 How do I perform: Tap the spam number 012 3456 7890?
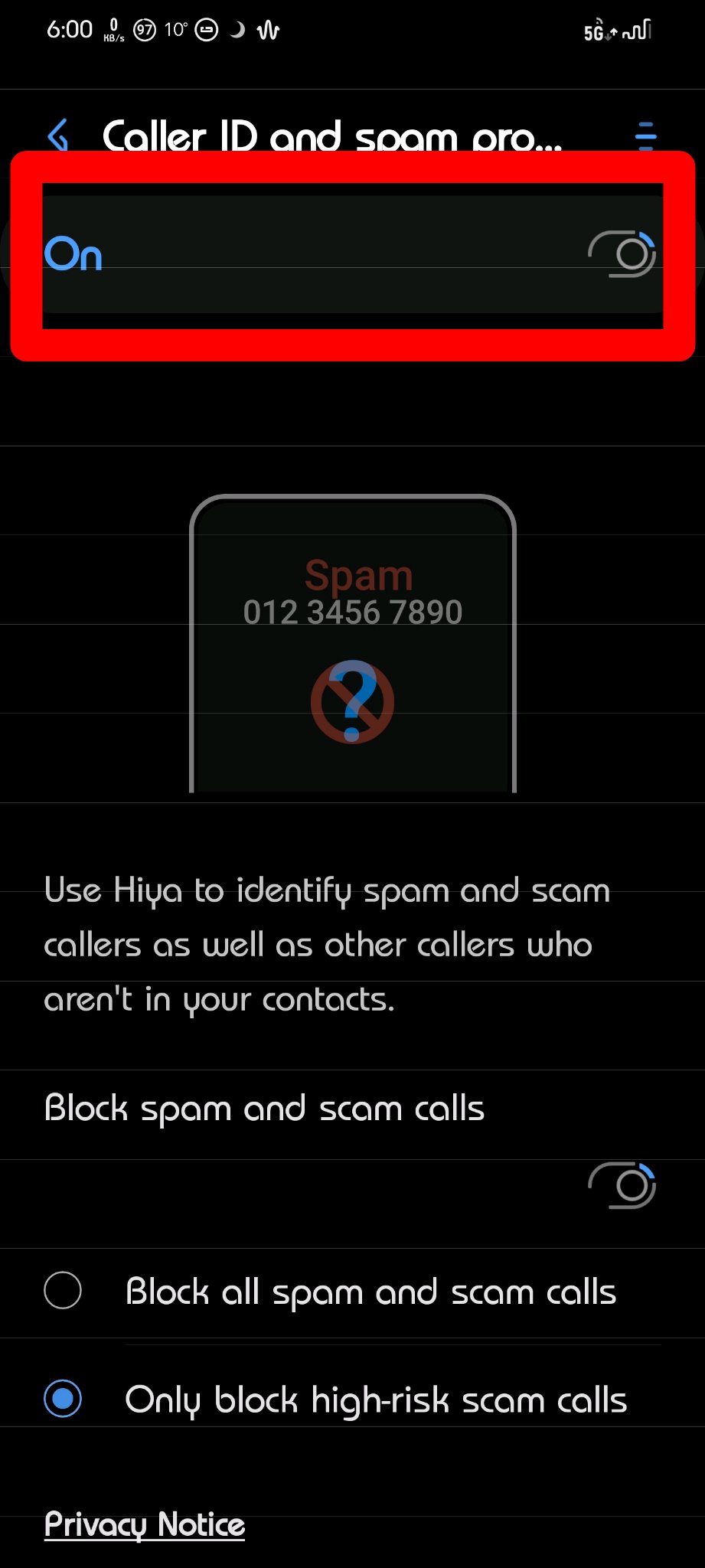coord(354,611)
